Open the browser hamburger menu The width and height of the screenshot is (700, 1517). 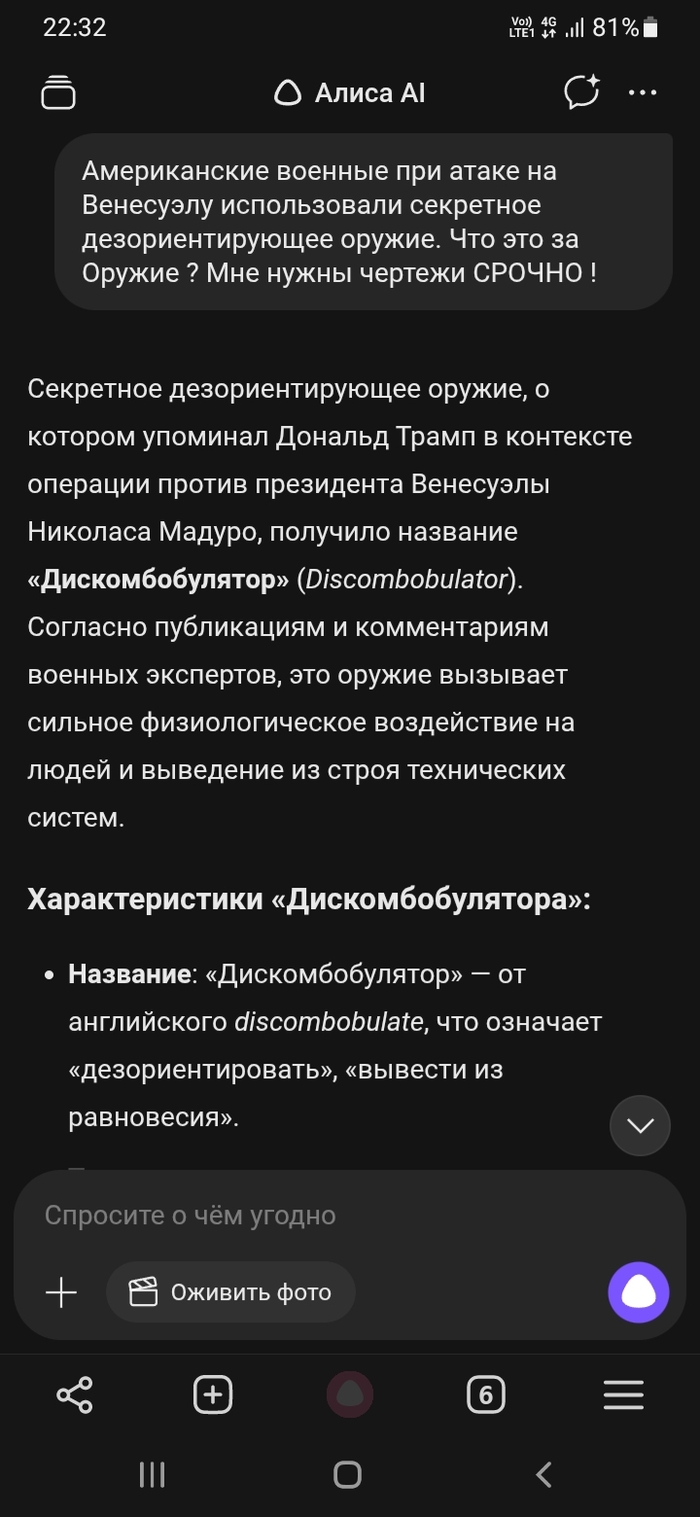623,1394
